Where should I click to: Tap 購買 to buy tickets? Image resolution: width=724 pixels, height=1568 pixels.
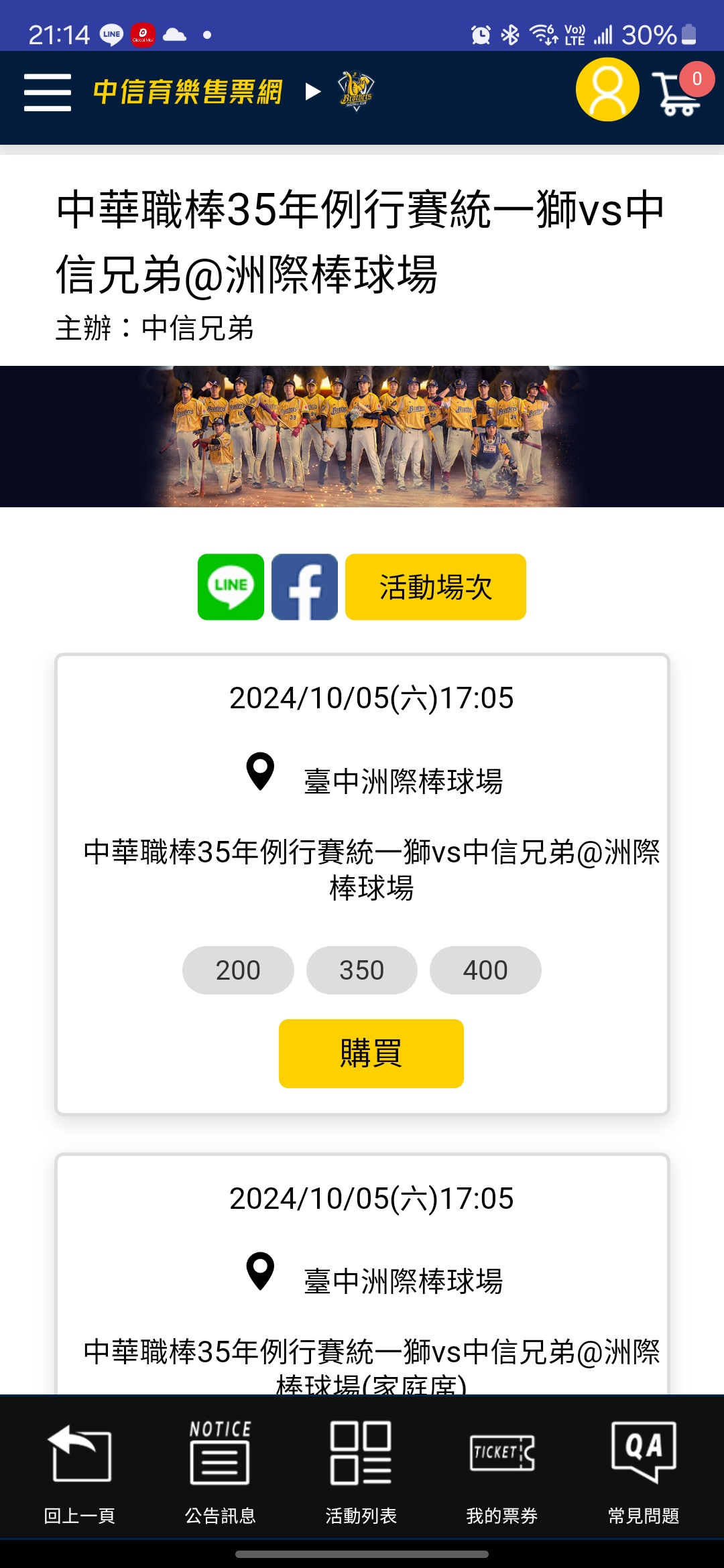(371, 1053)
